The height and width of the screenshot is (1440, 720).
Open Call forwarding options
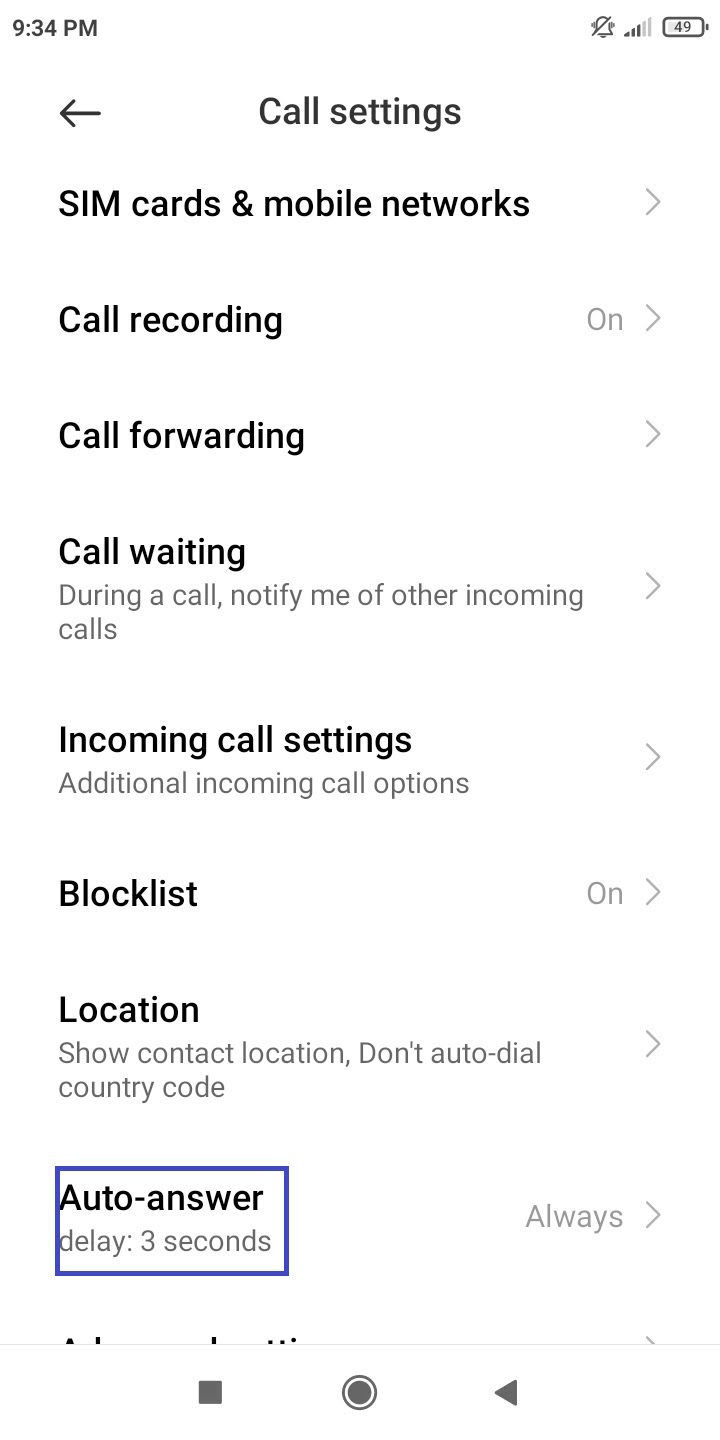360,435
